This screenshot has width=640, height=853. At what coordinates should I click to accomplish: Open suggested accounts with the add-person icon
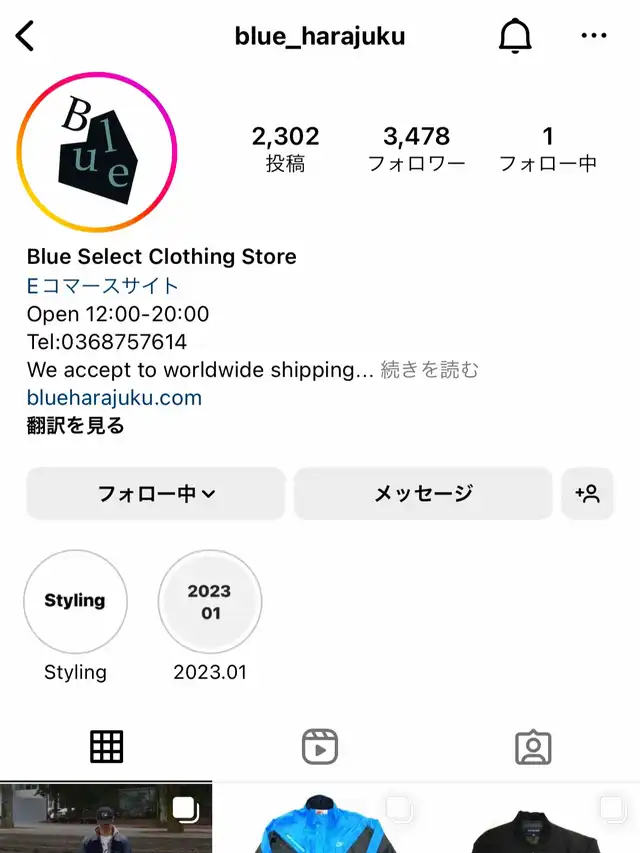587,493
